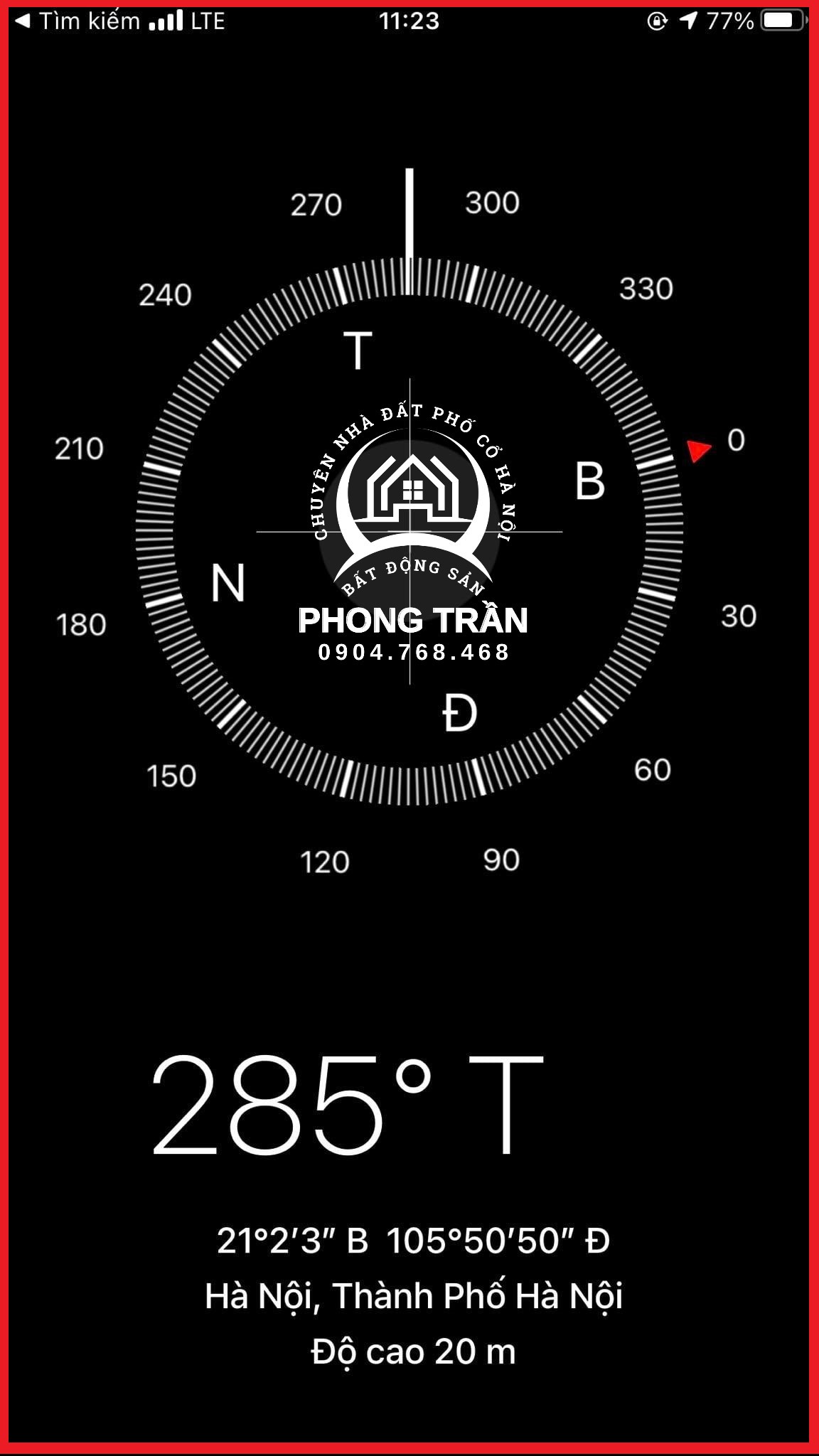Open the 21°2′3″ B coordinates in Maps

click(x=413, y=1241)
